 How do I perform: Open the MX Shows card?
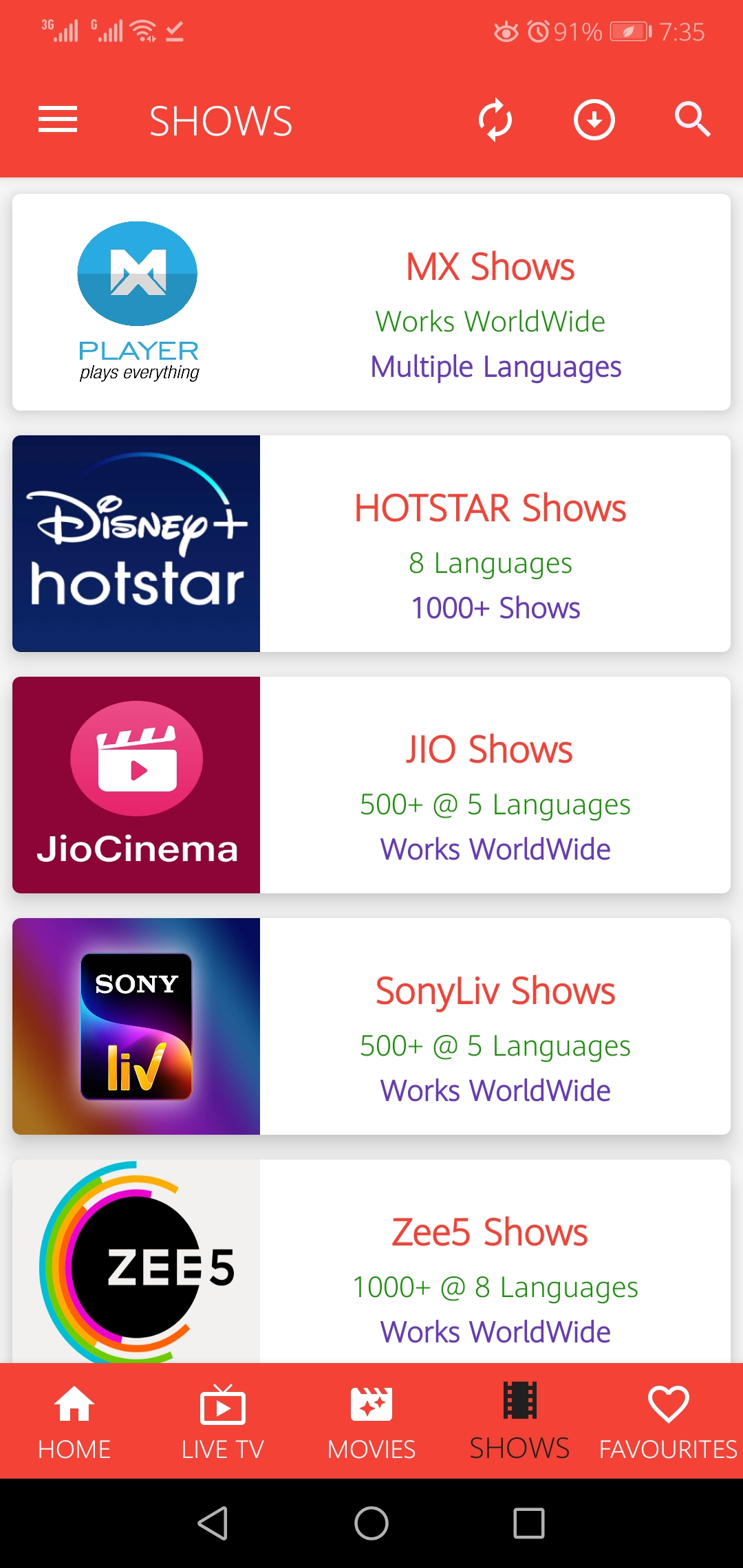pos(371,303)
